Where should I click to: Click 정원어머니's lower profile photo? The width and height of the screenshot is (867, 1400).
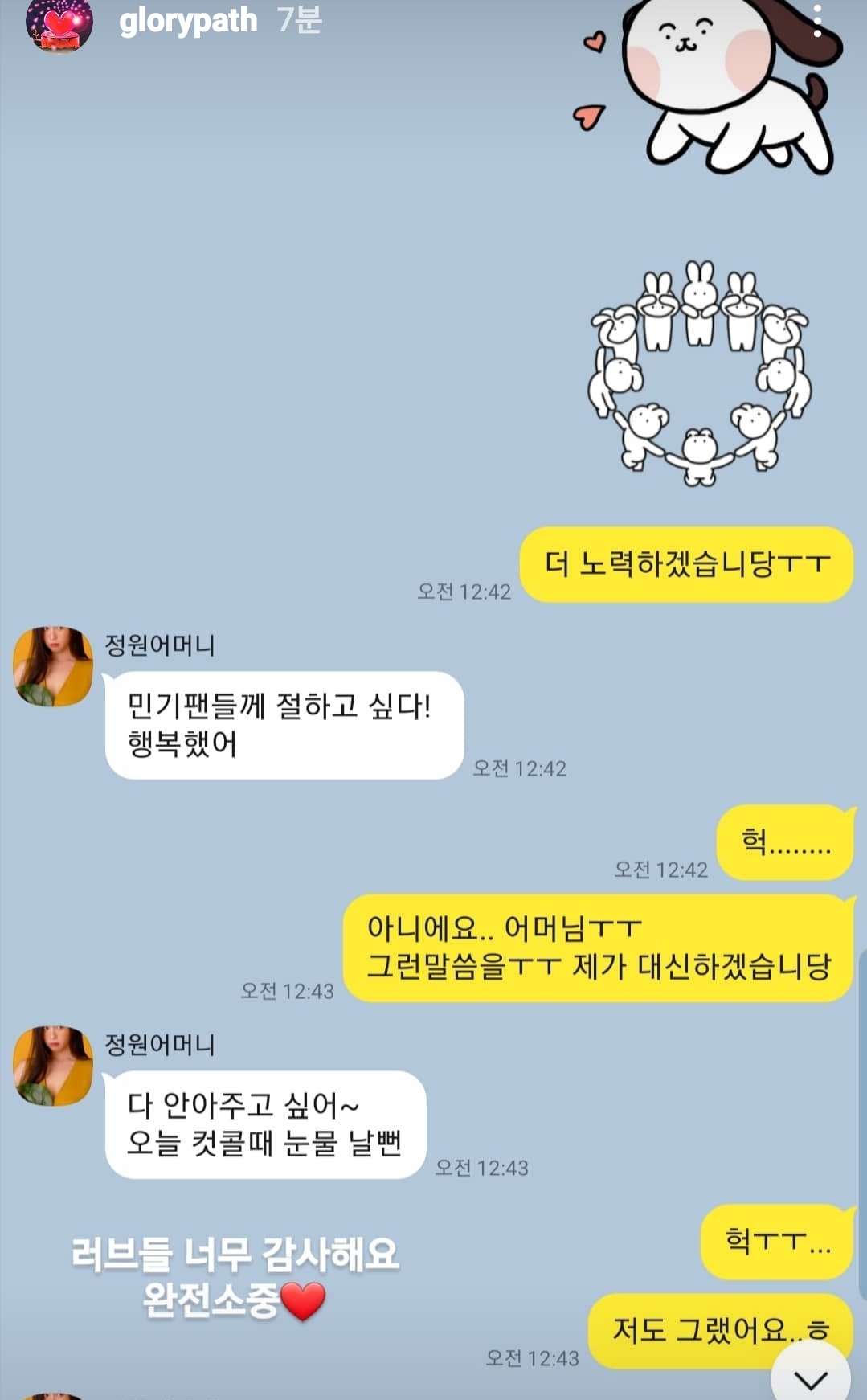click(x=51, y=1065)
